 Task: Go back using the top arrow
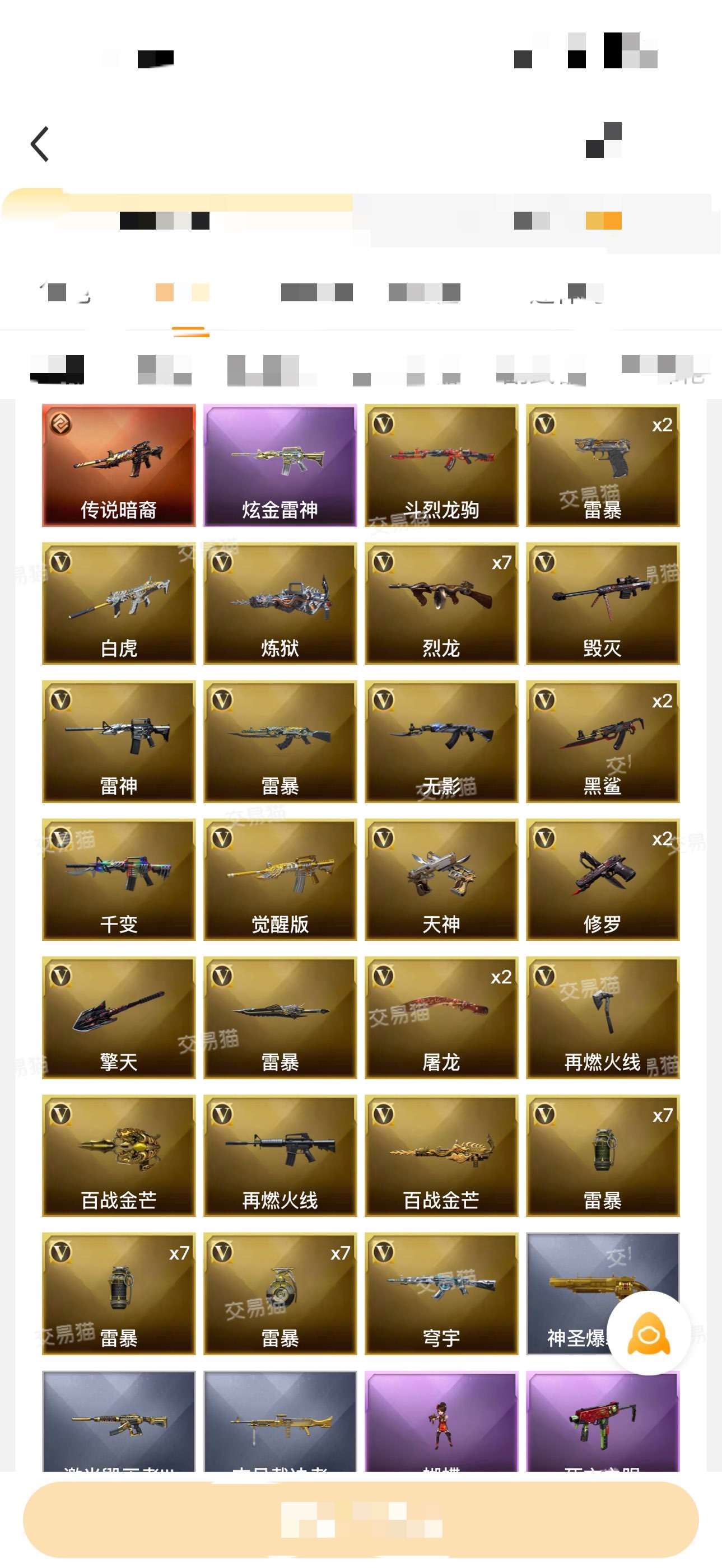coord(40,144)
